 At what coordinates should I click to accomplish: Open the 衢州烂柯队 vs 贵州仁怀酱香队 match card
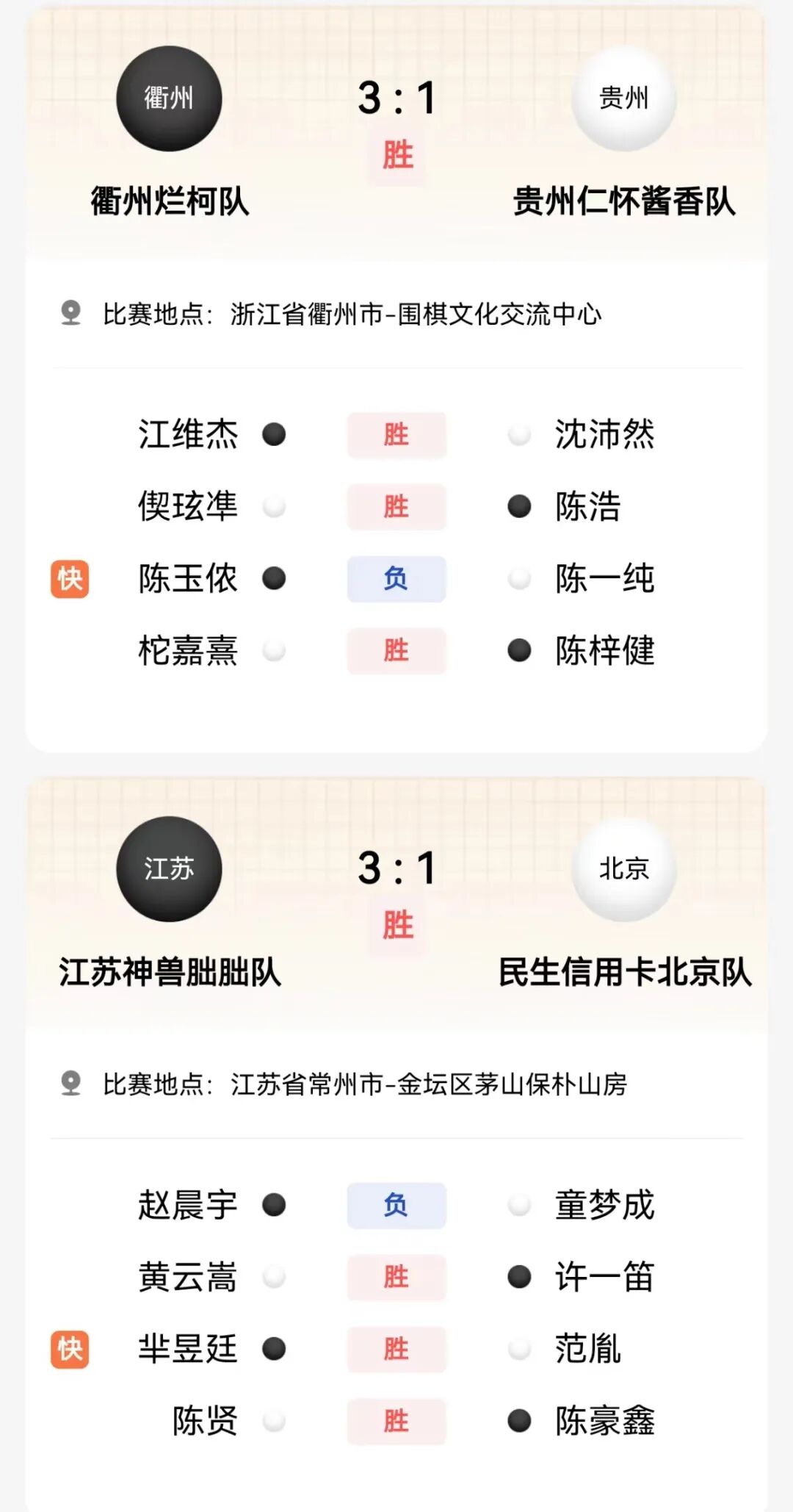point(396,132)
